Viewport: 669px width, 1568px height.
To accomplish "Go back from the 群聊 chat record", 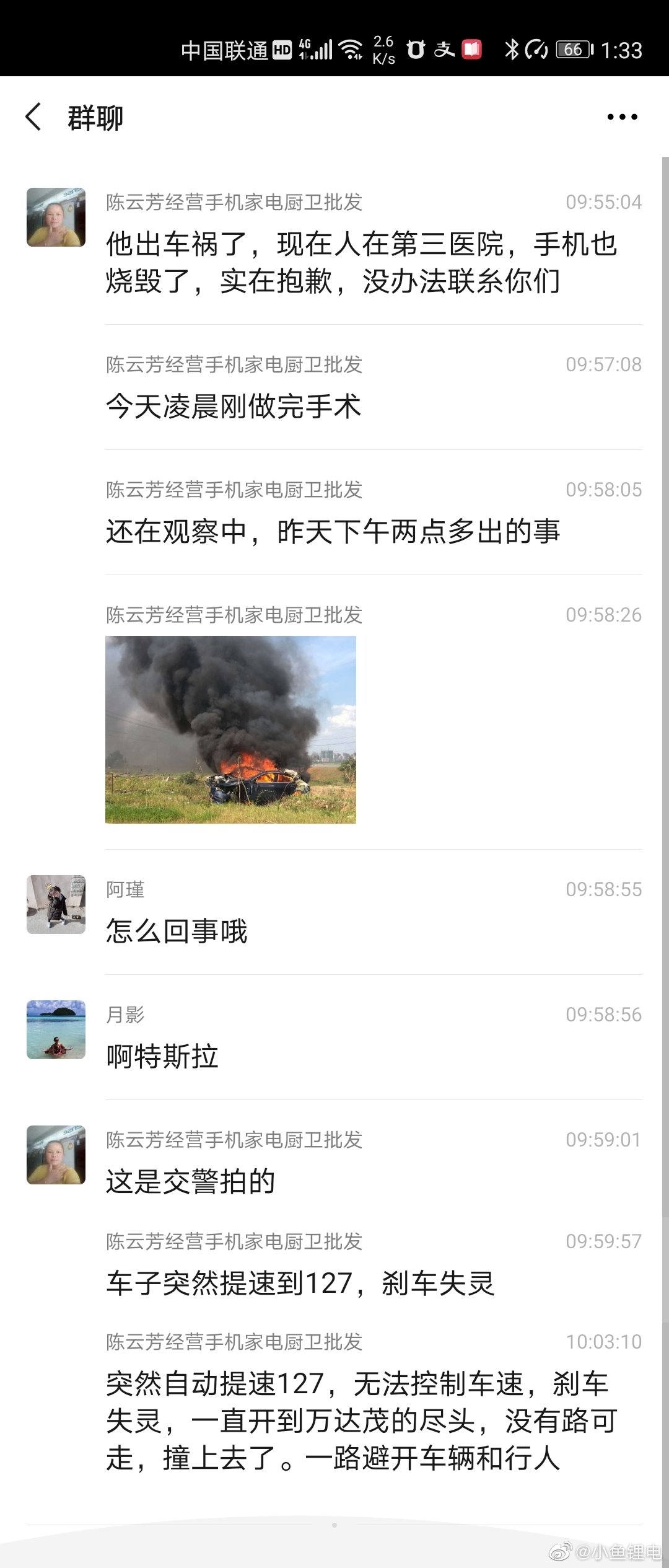I will tap(33, 117).
